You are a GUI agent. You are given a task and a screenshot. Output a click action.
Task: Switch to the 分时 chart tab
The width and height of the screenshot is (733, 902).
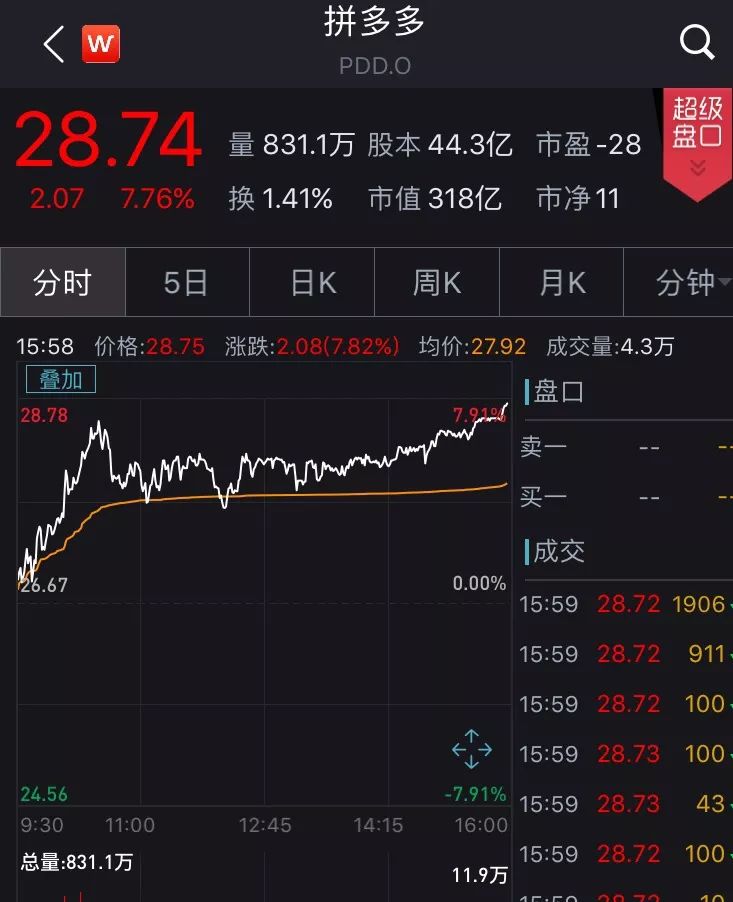click(62, 283)
